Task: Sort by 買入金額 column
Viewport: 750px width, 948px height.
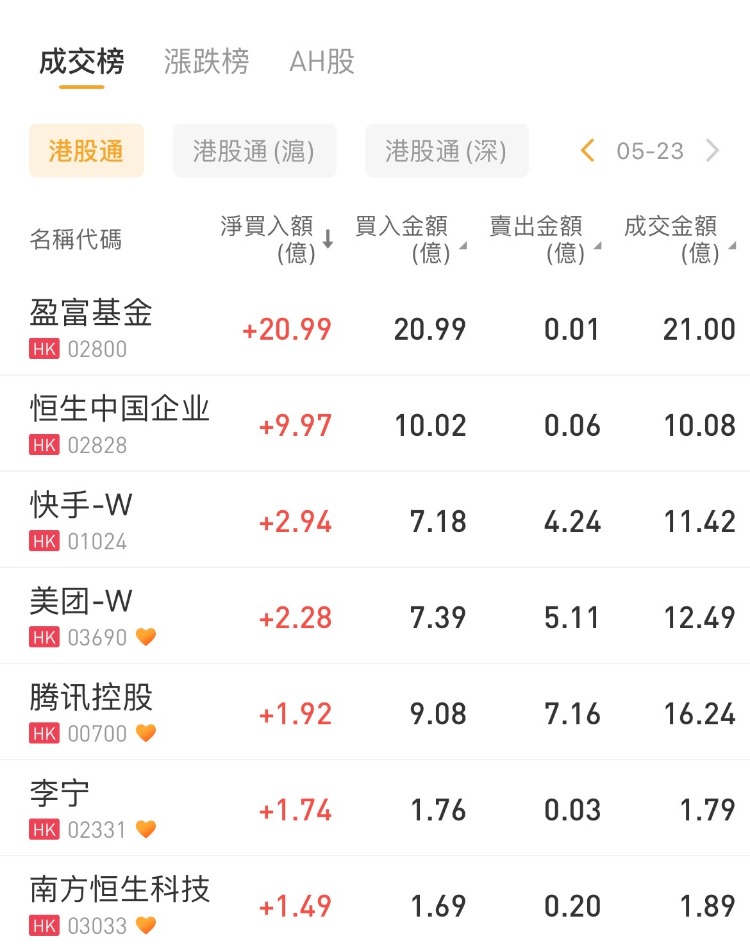Action: pos(410,240)
